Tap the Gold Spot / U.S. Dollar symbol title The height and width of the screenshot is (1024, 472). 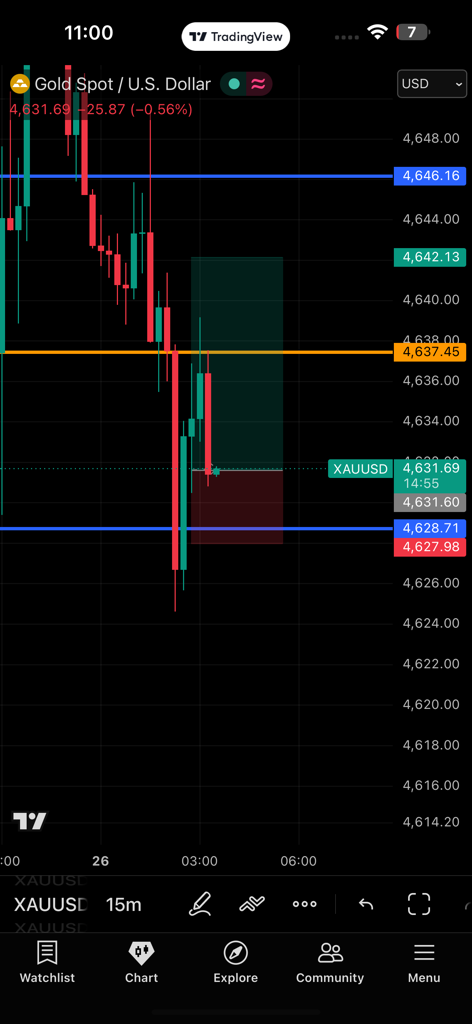click(123, 84)
